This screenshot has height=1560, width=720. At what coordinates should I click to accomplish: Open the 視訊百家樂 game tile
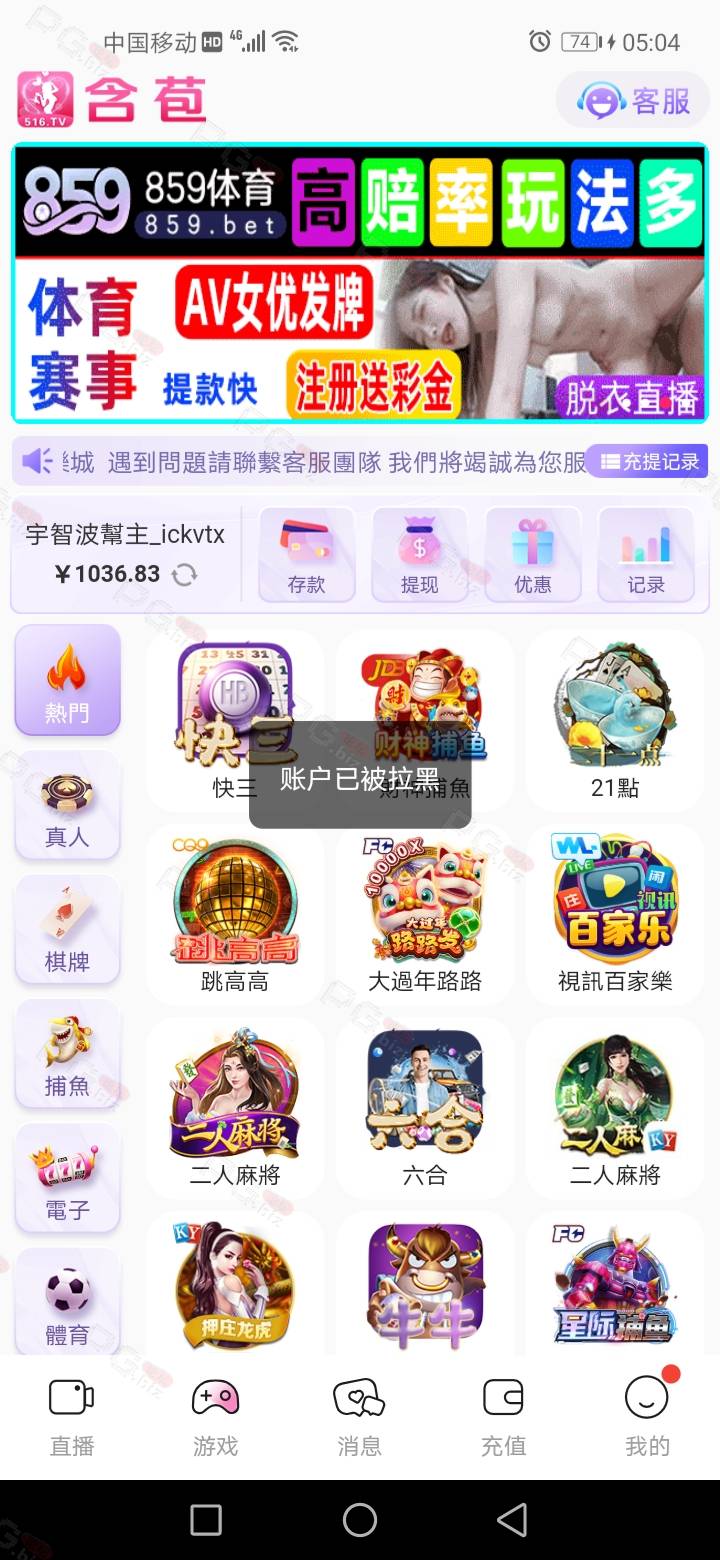click(x=615, y=914)
